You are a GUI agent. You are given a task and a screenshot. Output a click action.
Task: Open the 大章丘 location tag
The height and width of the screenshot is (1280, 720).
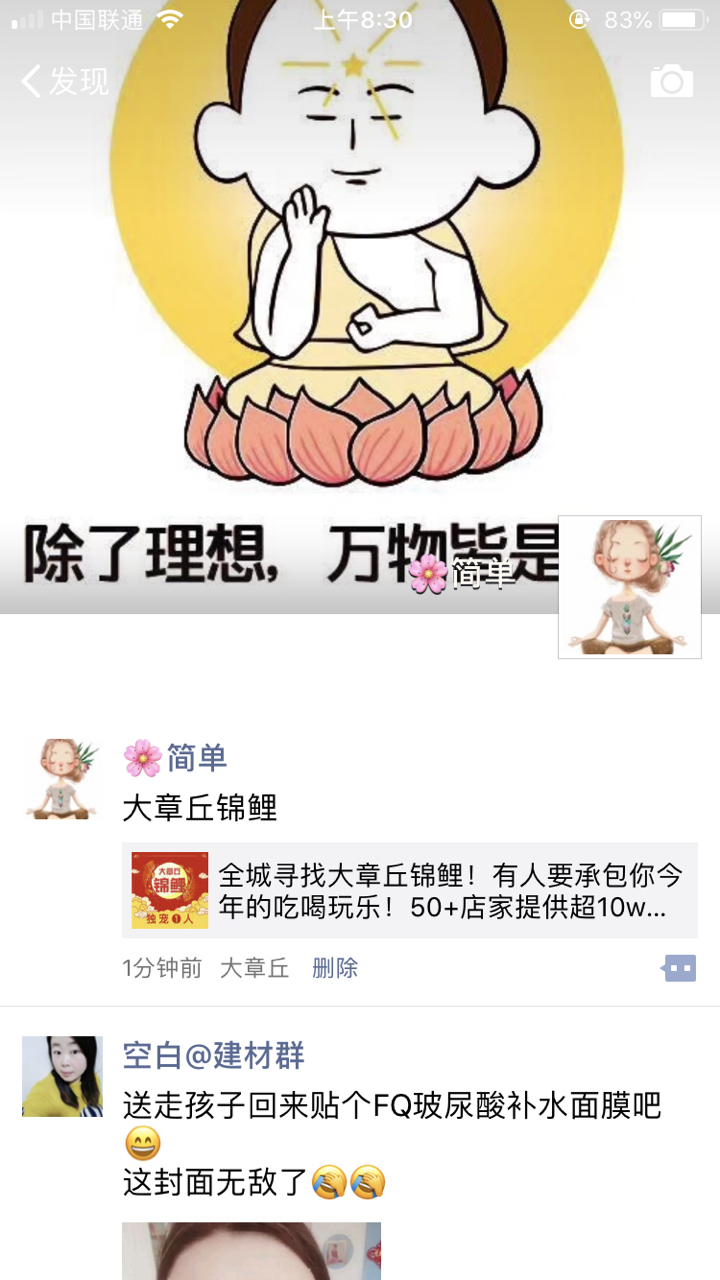(x=254, y=968)
